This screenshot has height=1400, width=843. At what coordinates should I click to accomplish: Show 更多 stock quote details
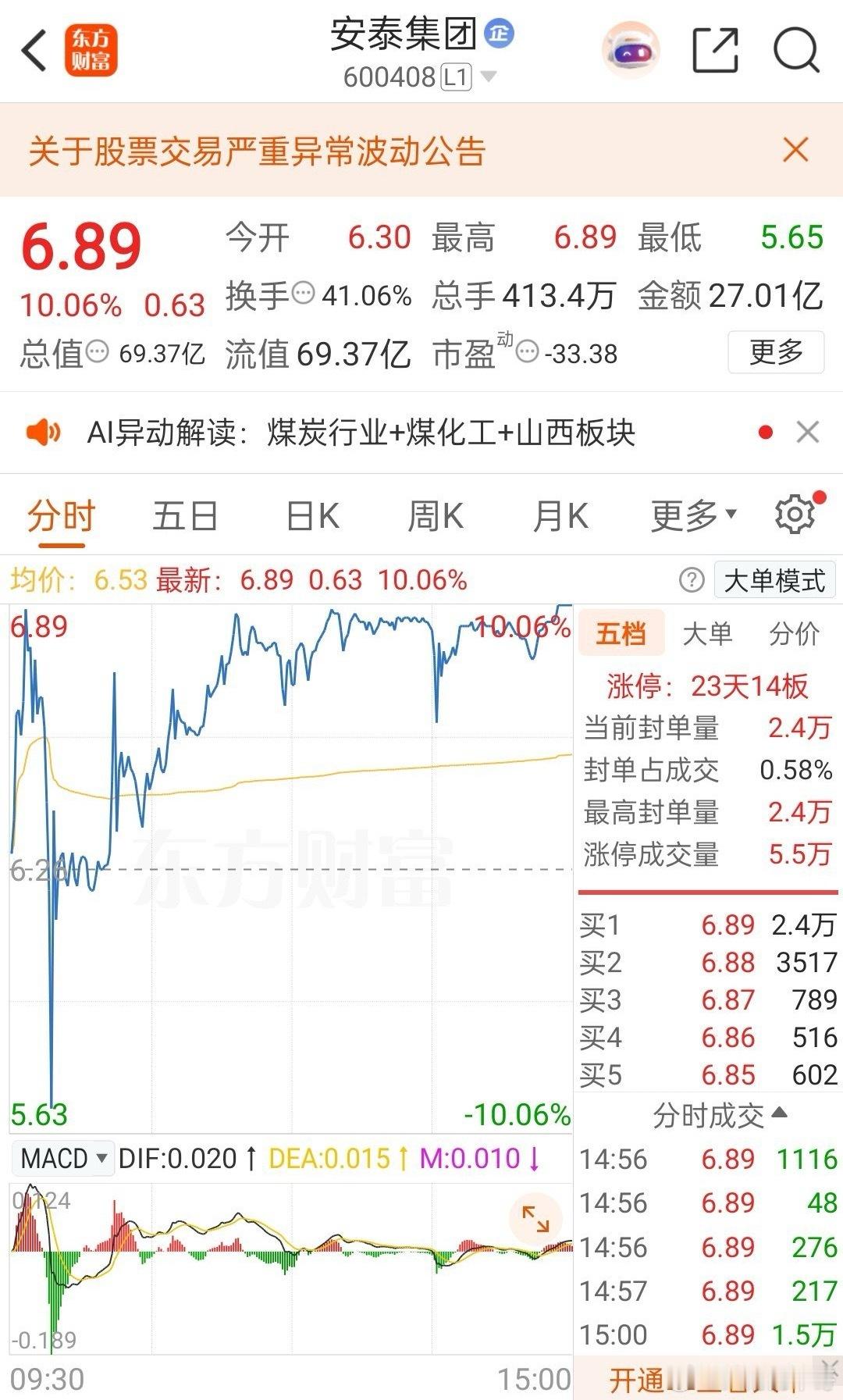pyautogui.click(x=776, y=352)
